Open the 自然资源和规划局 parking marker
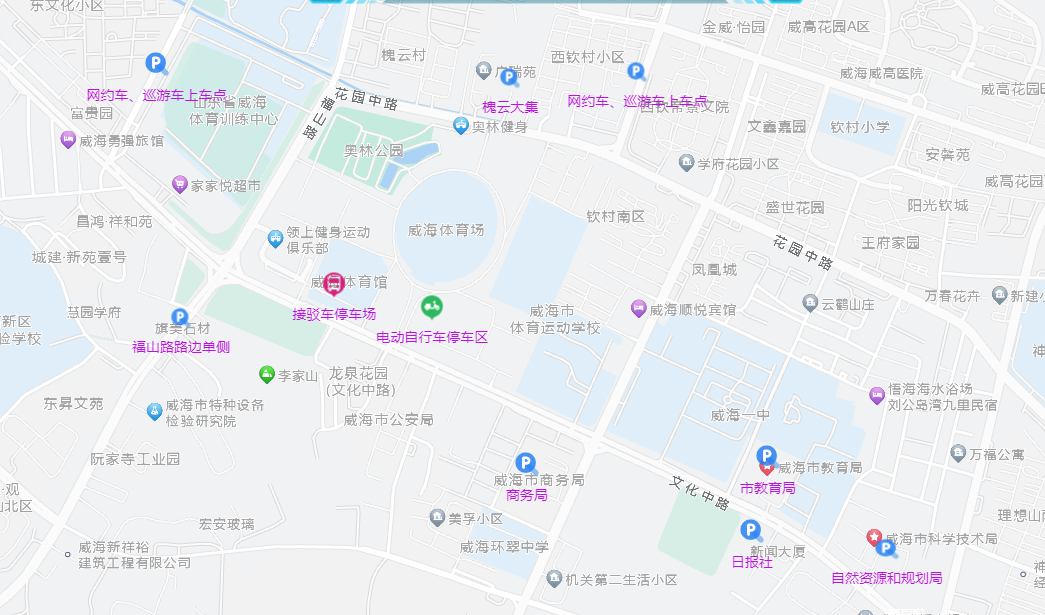The height and width of the screenshot is (615, 1045). click(885, 548)
